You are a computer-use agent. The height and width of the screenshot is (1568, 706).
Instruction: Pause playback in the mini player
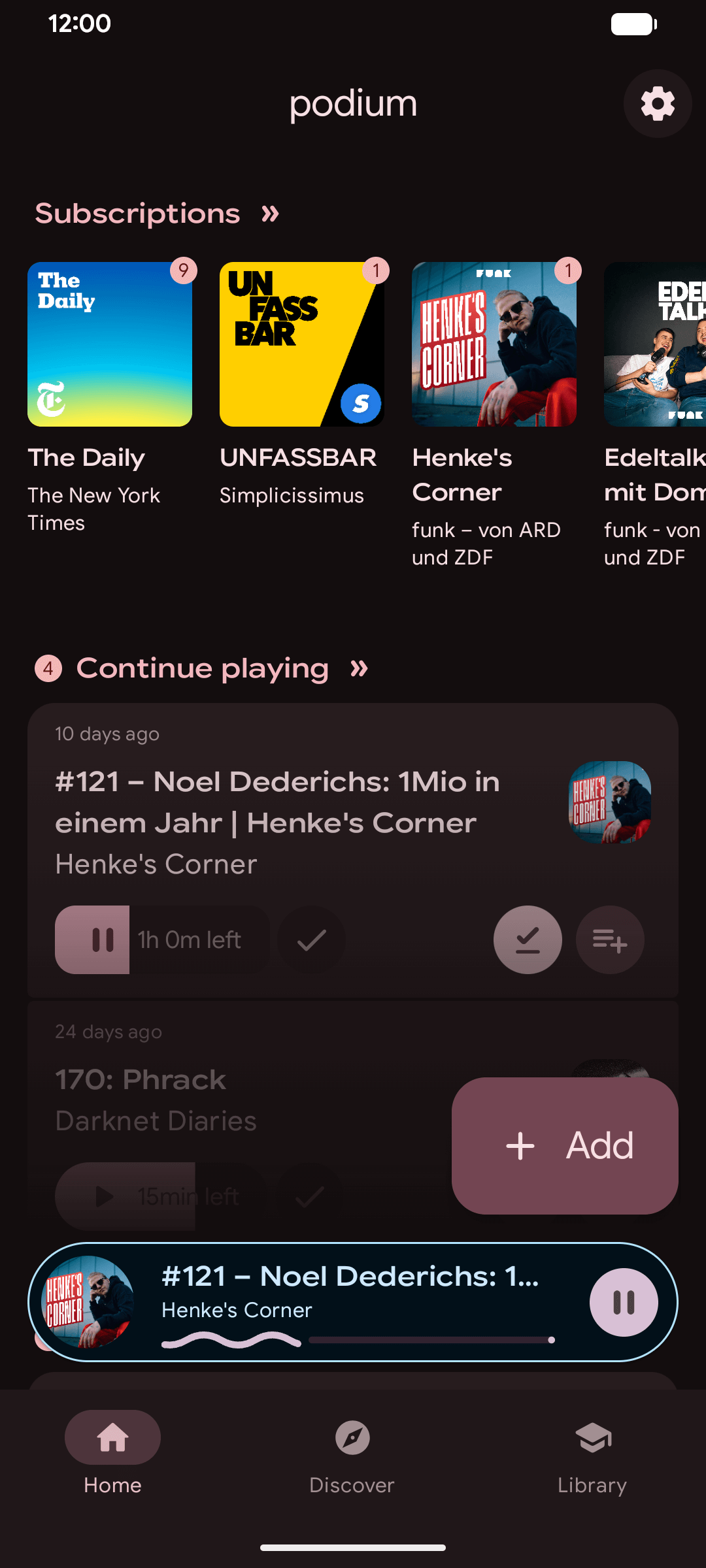tap(624, 1302)
